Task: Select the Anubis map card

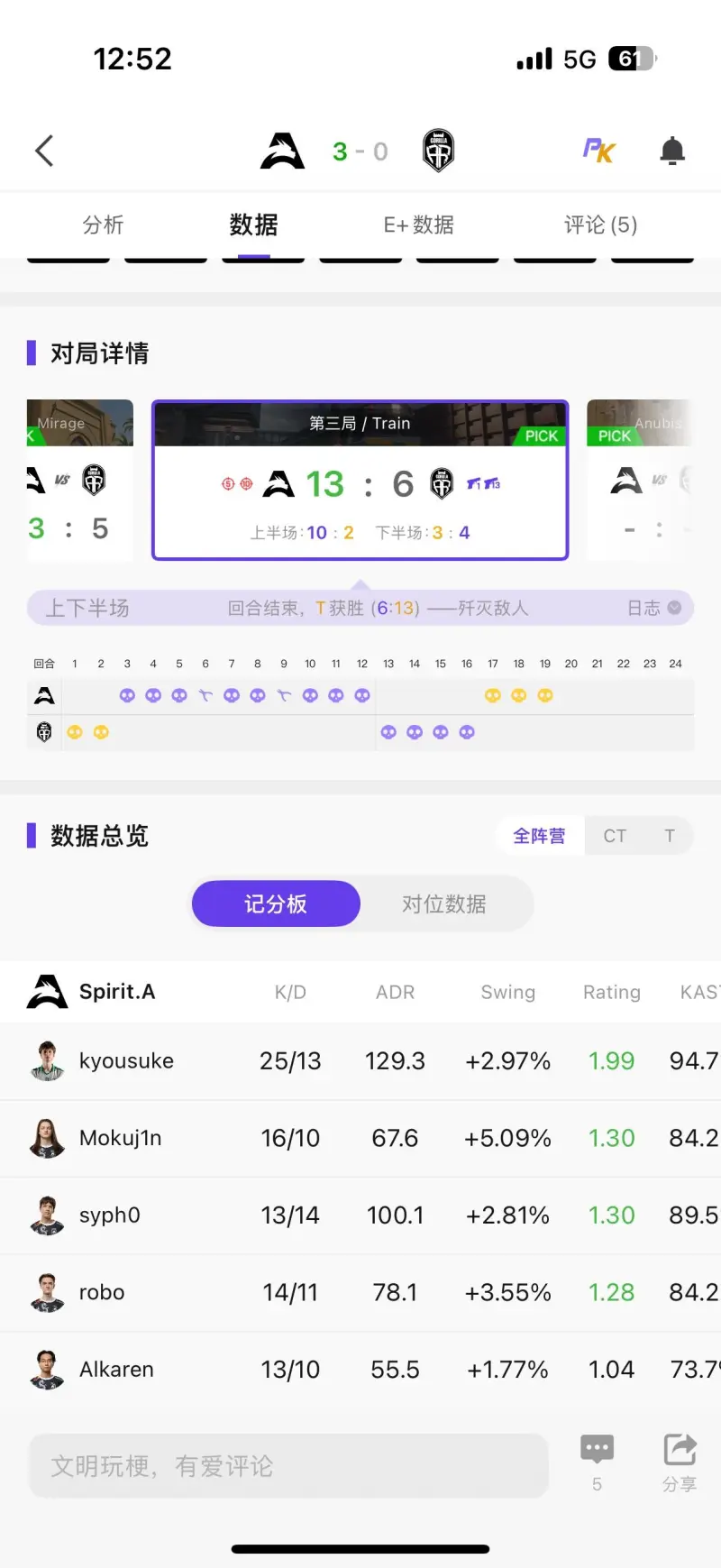Action: click(642, 480)
